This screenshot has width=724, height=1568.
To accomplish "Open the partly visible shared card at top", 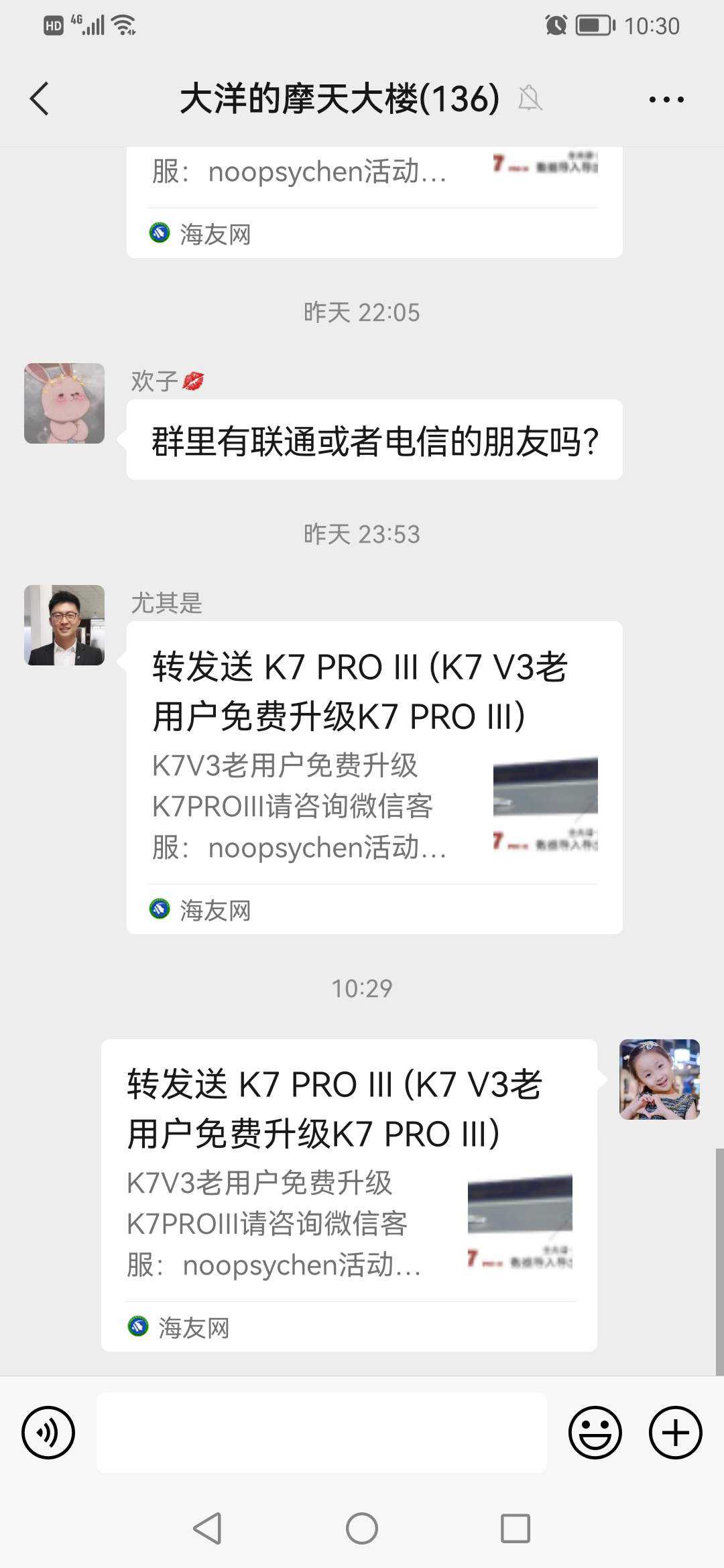I will click(374, 201).
